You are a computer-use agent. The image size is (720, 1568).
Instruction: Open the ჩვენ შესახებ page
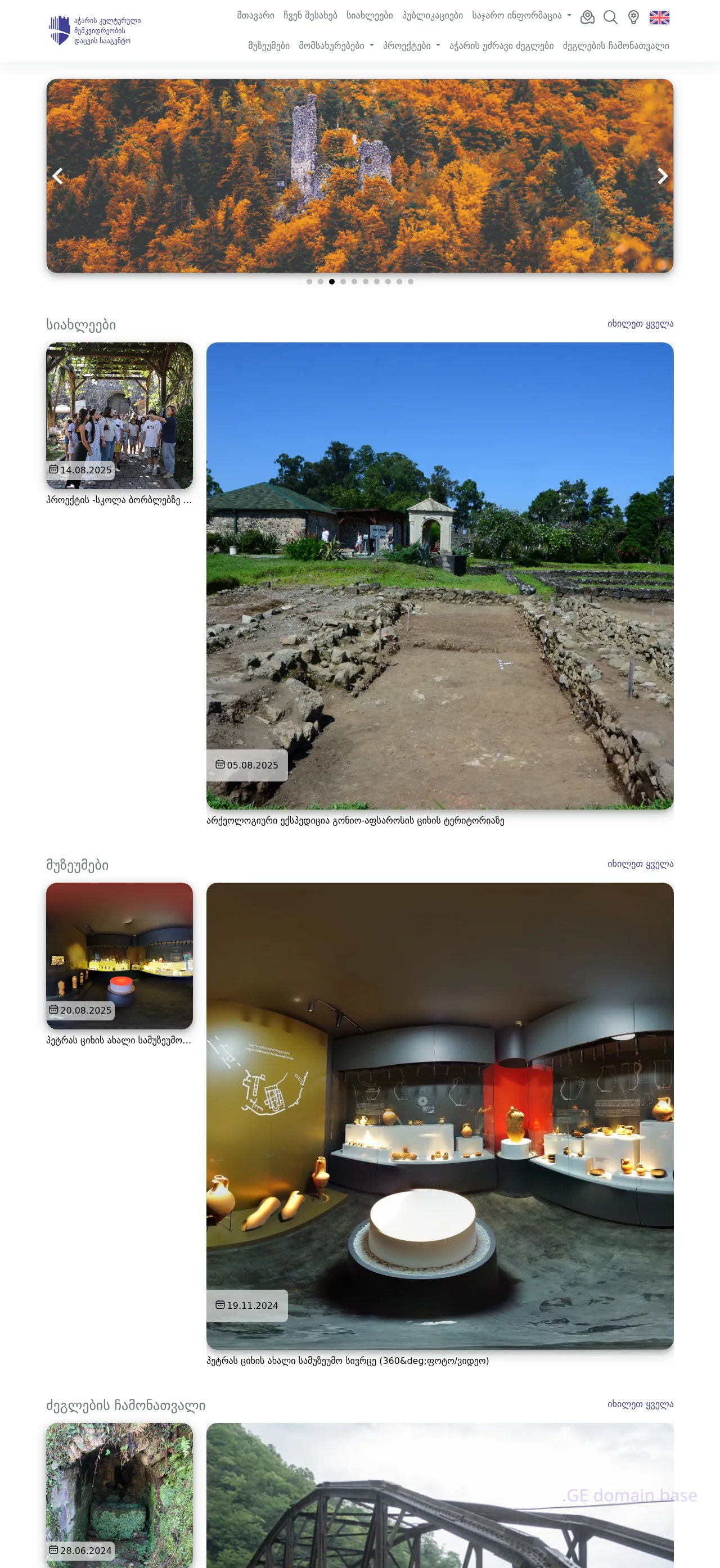click(x=310, y=15)
